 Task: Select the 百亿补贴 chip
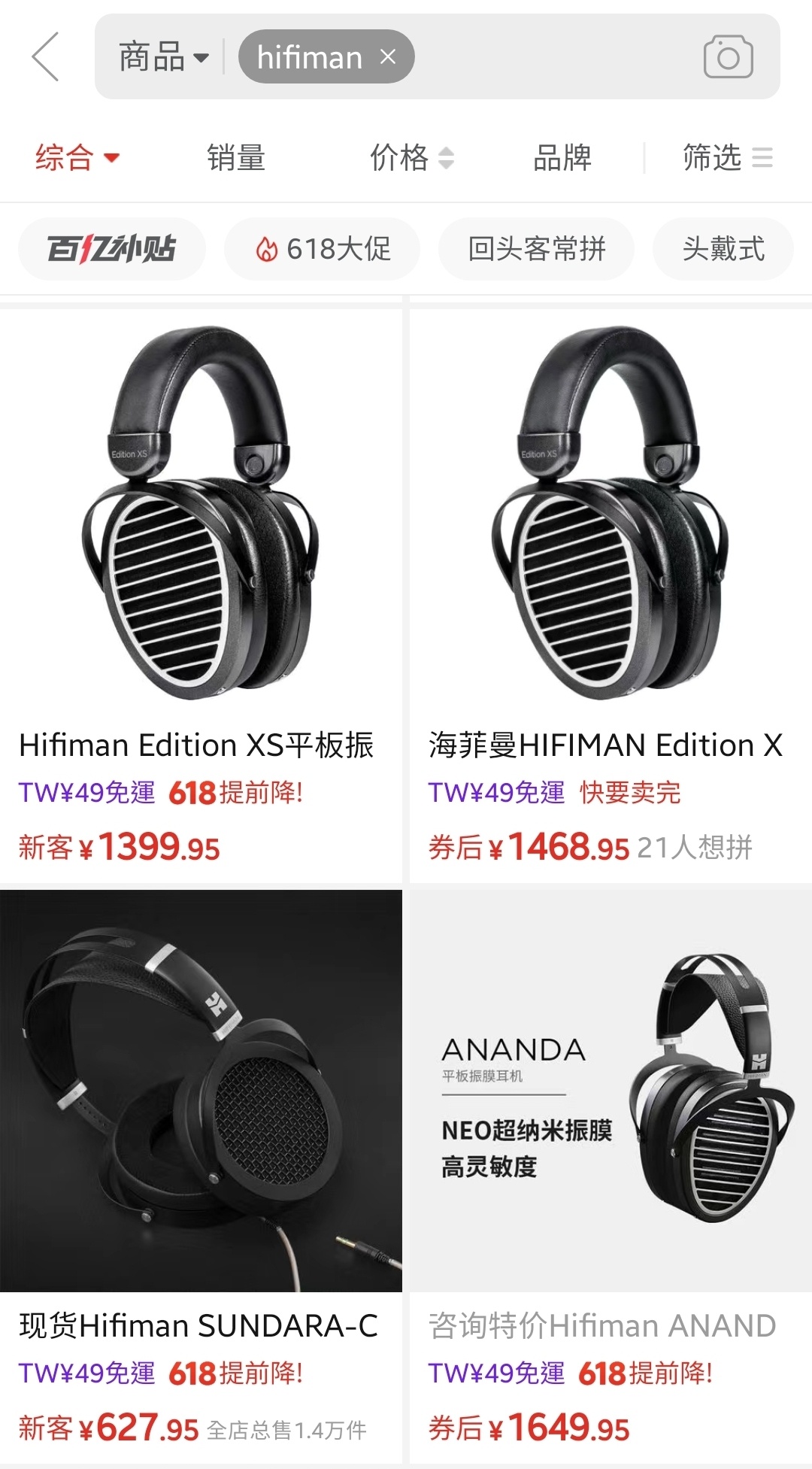(111, 249)
